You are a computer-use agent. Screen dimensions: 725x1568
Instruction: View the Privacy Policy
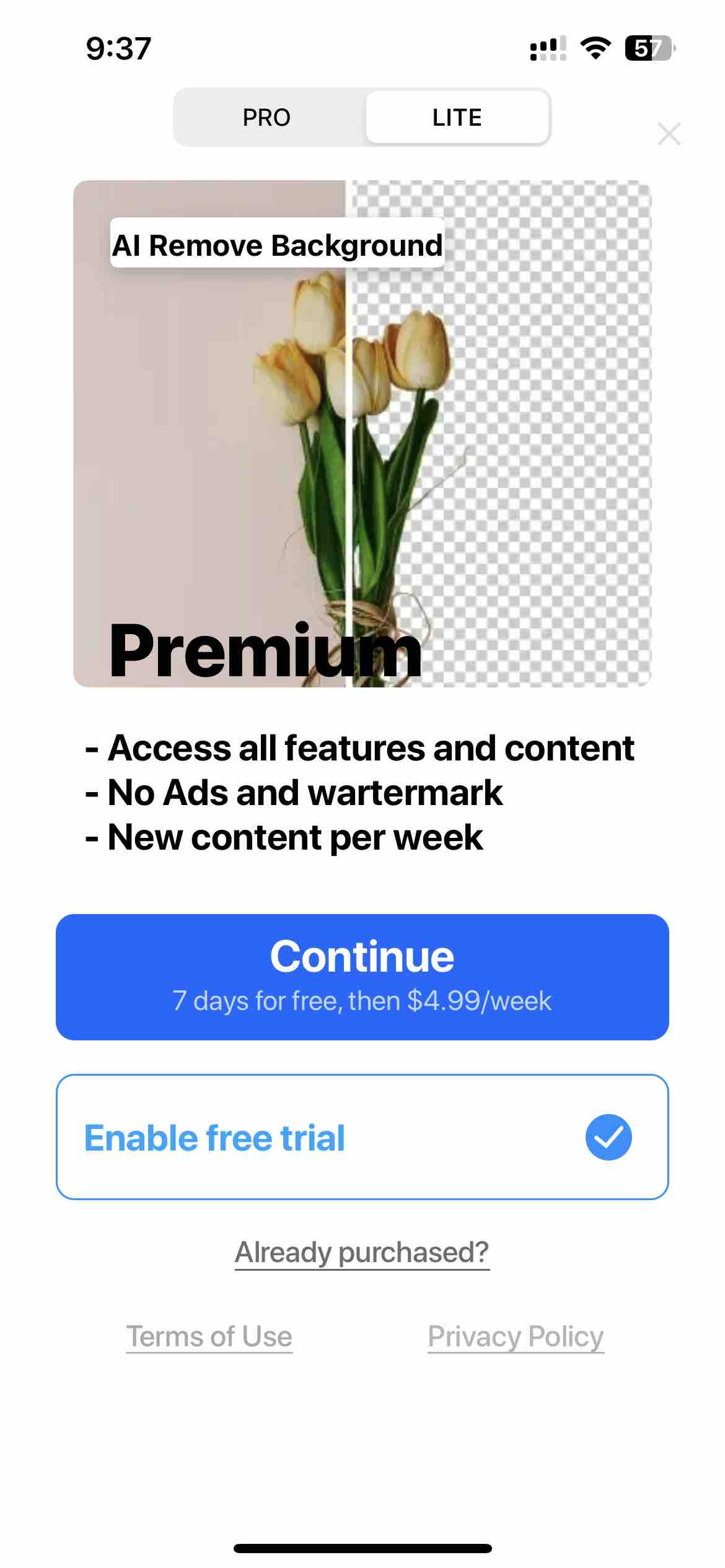click(x=516, y=1336)
